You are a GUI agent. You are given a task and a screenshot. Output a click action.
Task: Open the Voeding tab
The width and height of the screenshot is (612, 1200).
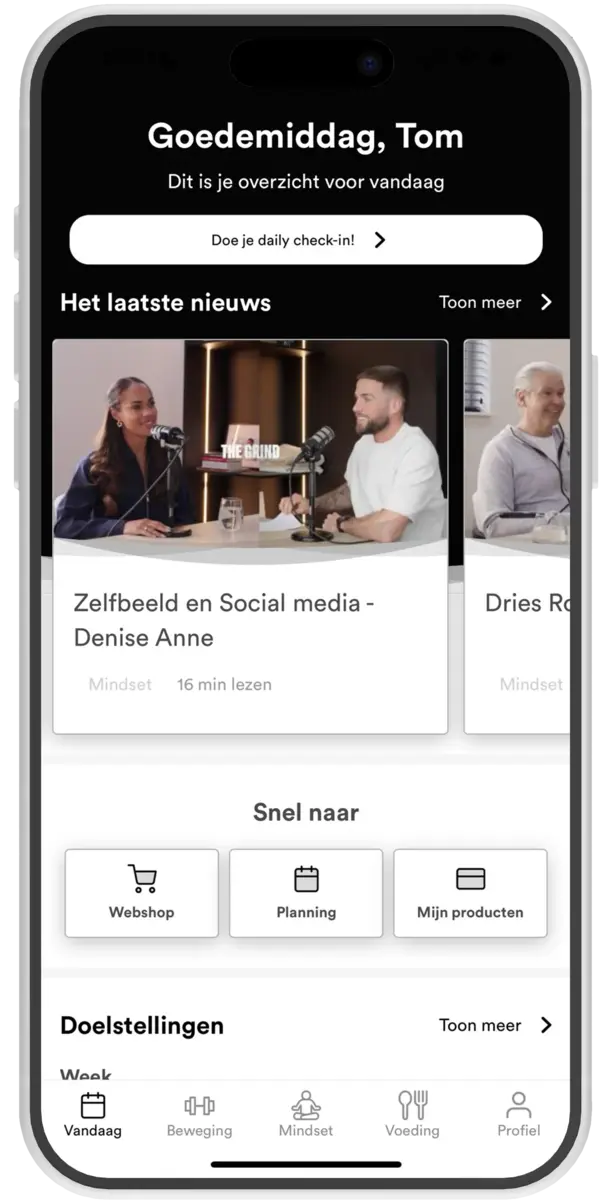pyautogui.click(x=412, y=1115)
